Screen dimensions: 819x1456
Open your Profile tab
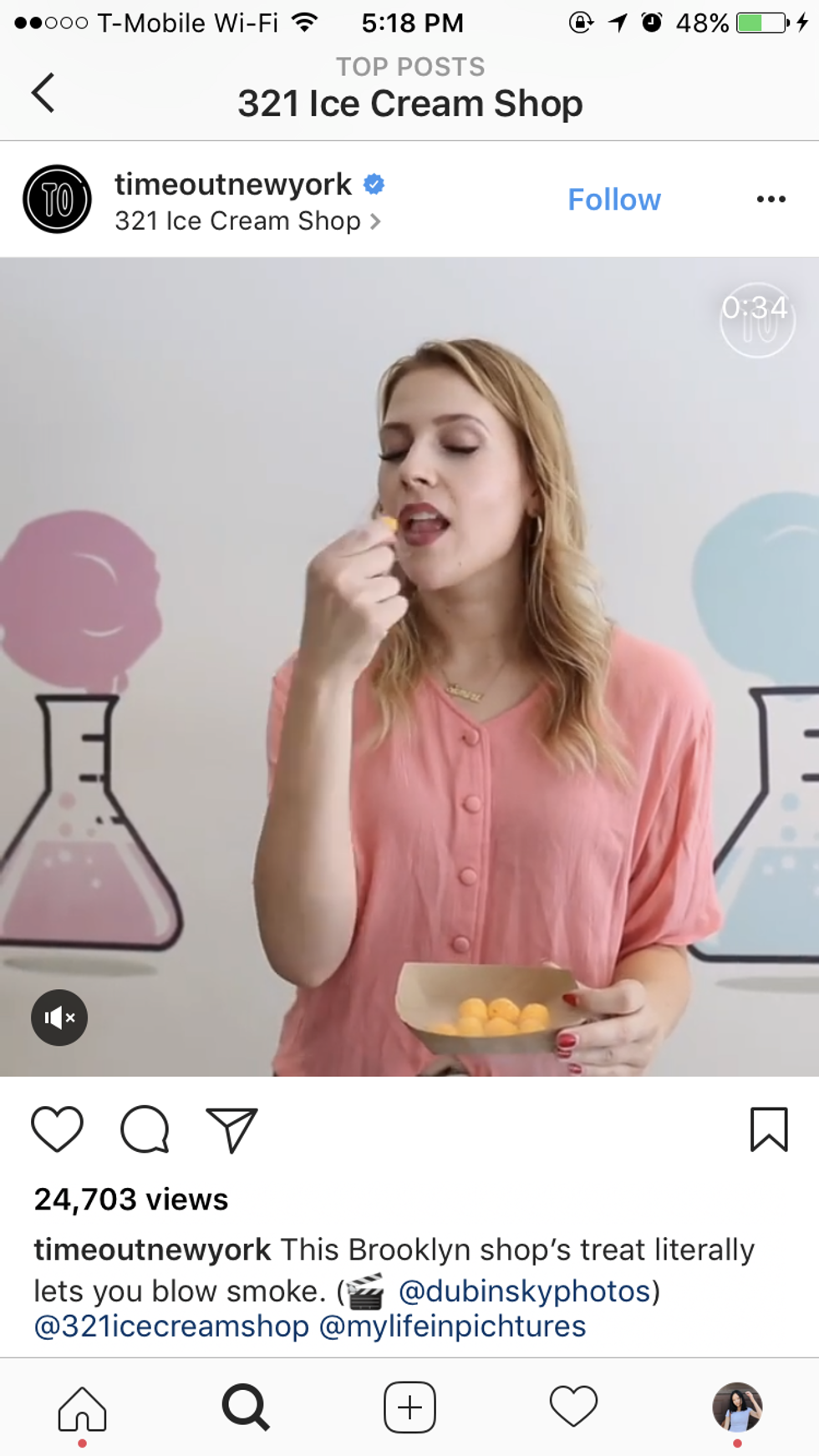(x=736, y=1408)
